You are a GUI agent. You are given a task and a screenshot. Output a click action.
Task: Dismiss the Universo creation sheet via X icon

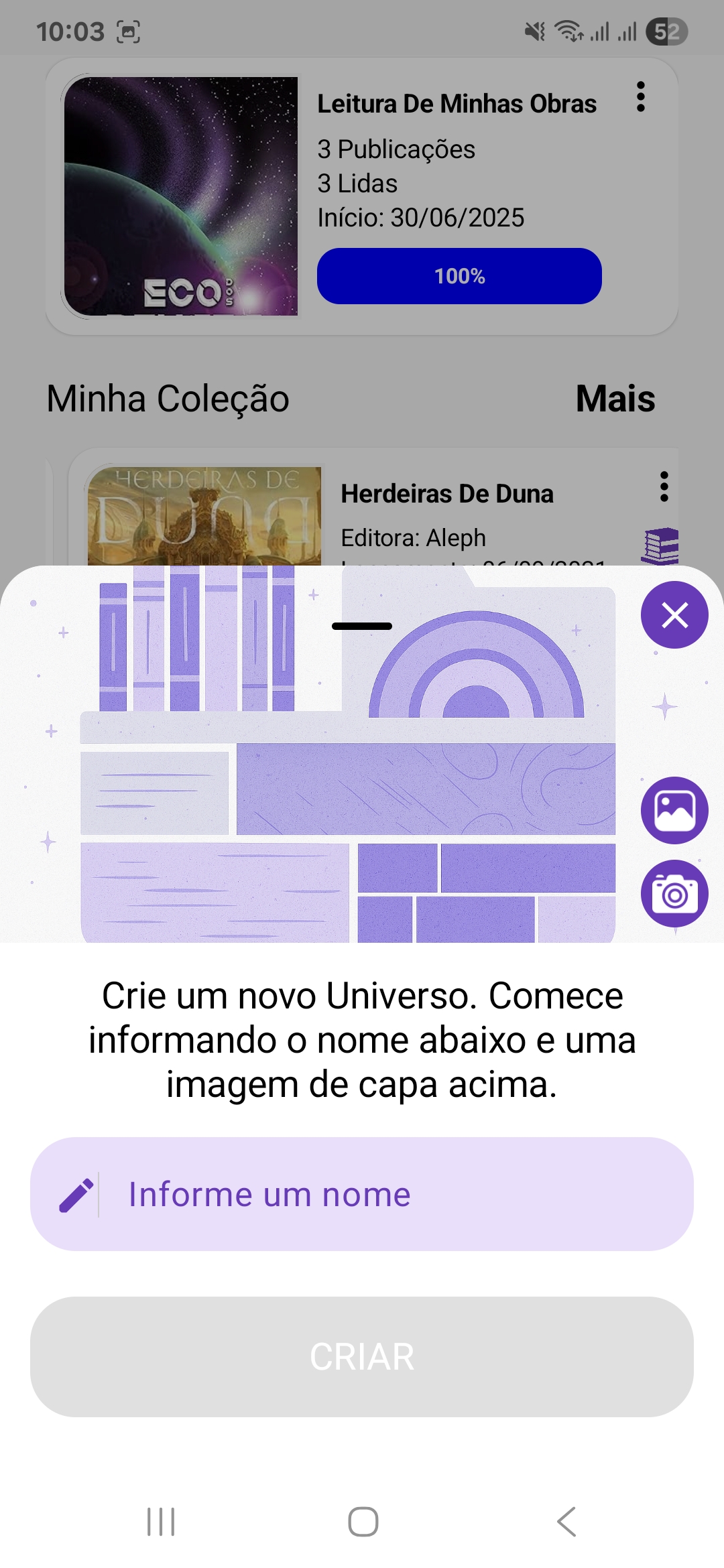(674, 614)
